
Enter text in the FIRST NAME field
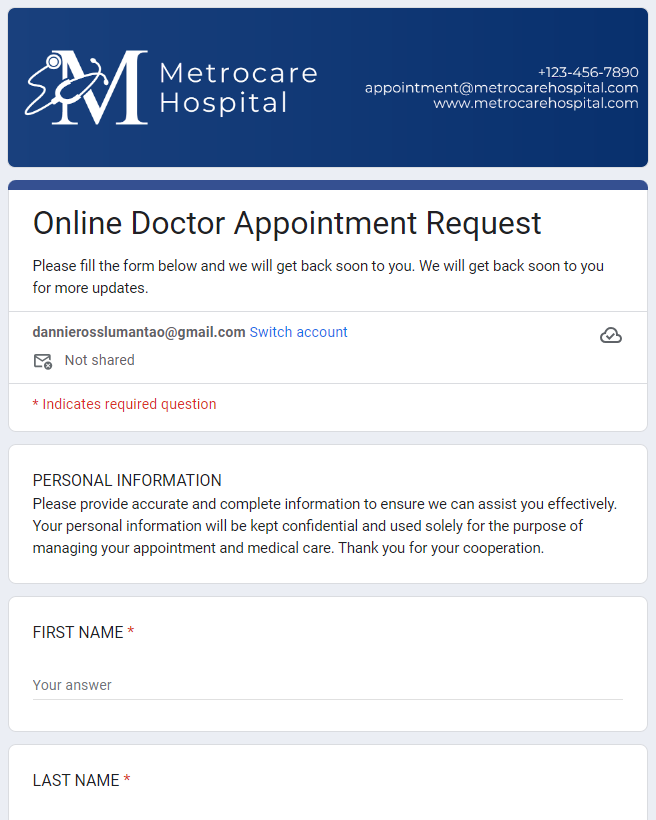[x=327, y=685]
